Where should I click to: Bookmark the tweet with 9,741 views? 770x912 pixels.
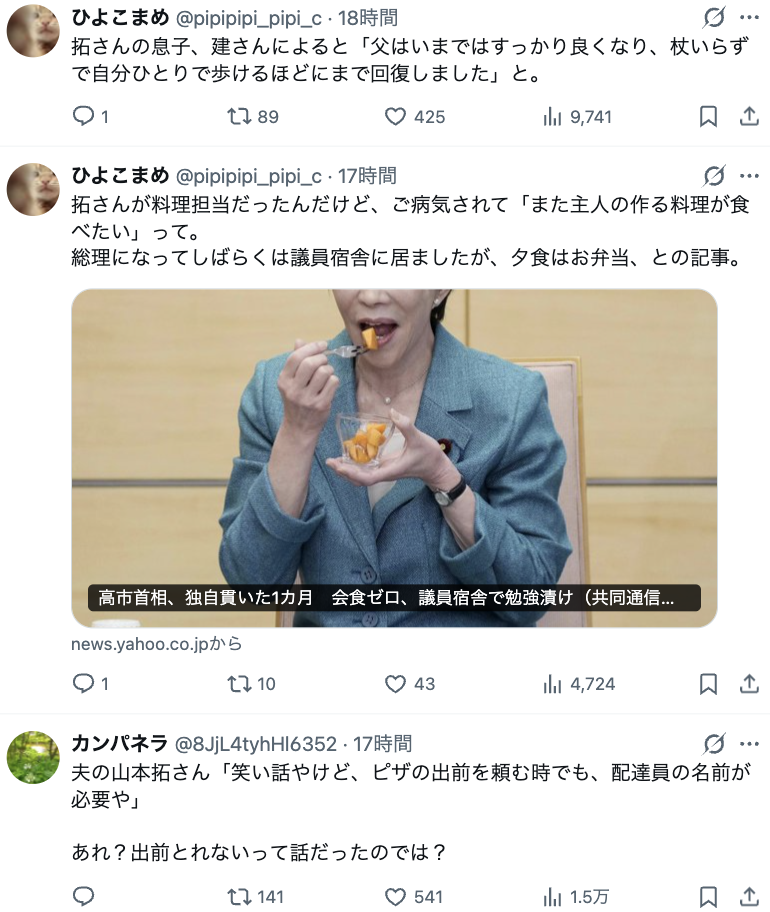tap(708, 117)
